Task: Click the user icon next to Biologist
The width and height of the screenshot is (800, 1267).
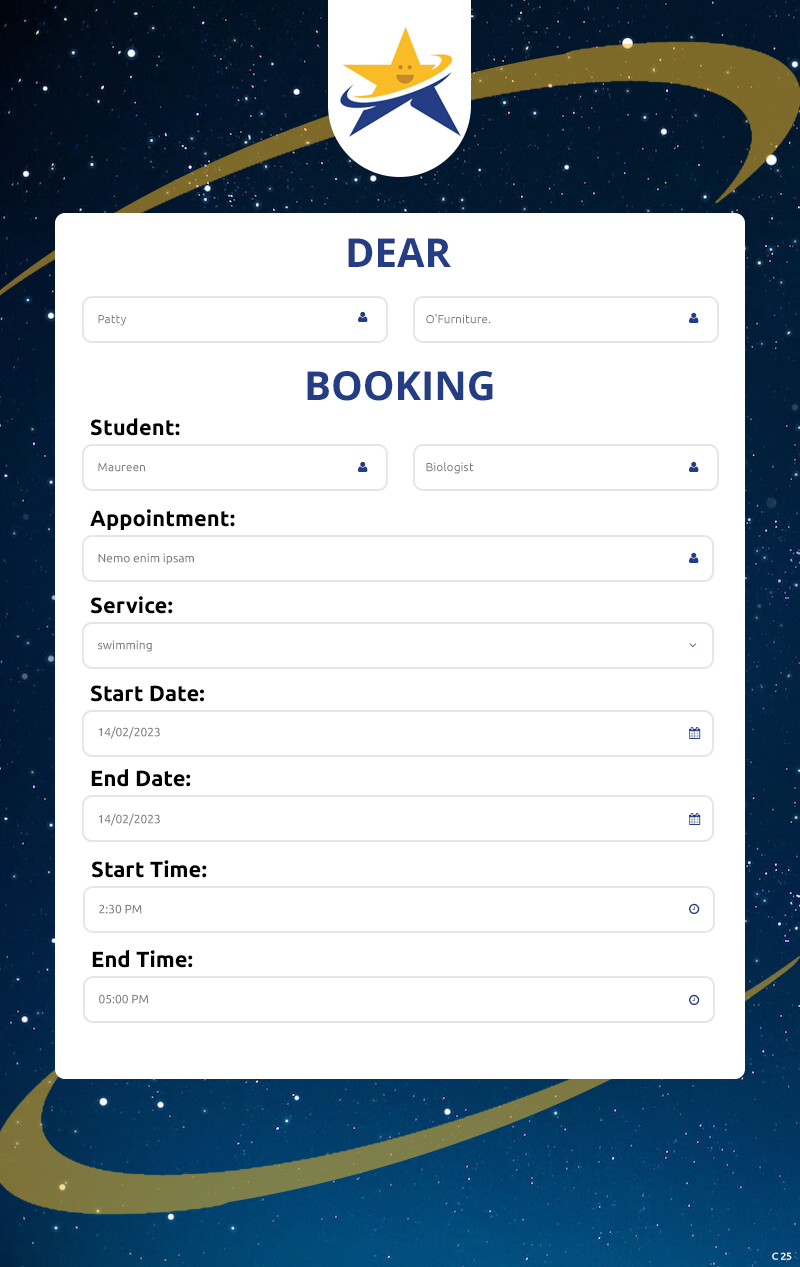Action: (x=692, y=467)
